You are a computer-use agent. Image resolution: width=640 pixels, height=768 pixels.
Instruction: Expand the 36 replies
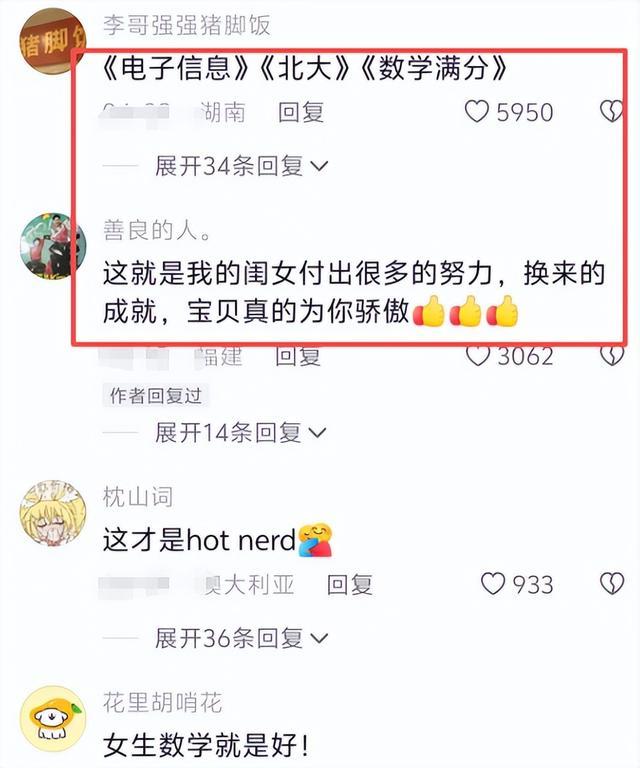[x=241, y=636]
